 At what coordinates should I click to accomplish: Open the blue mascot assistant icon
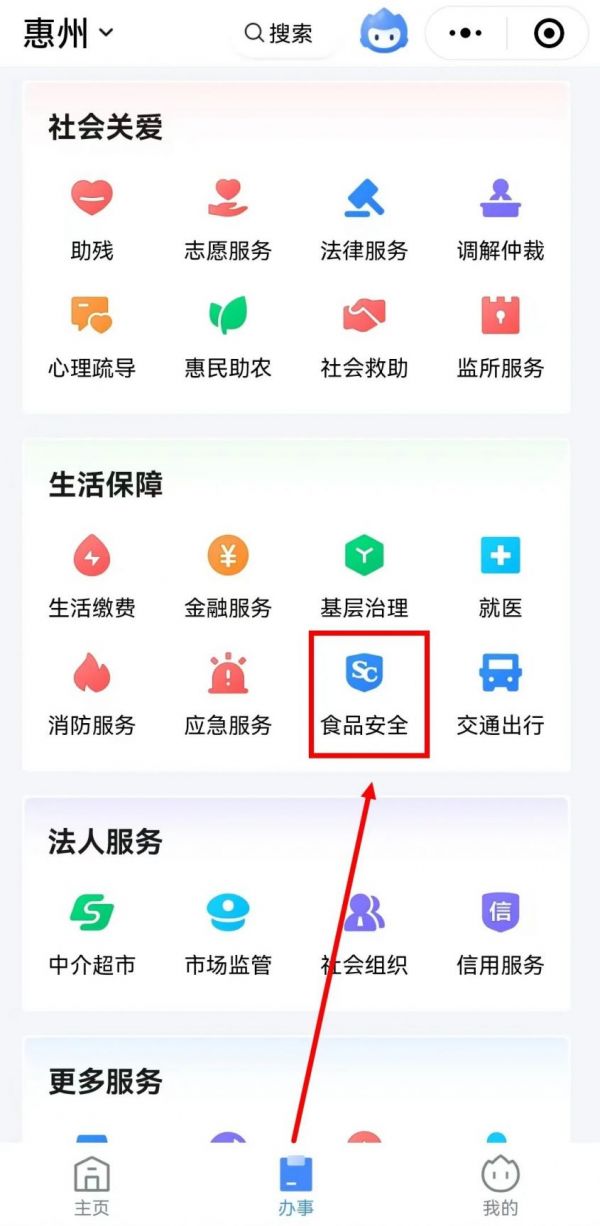click(x=384, y=32)
